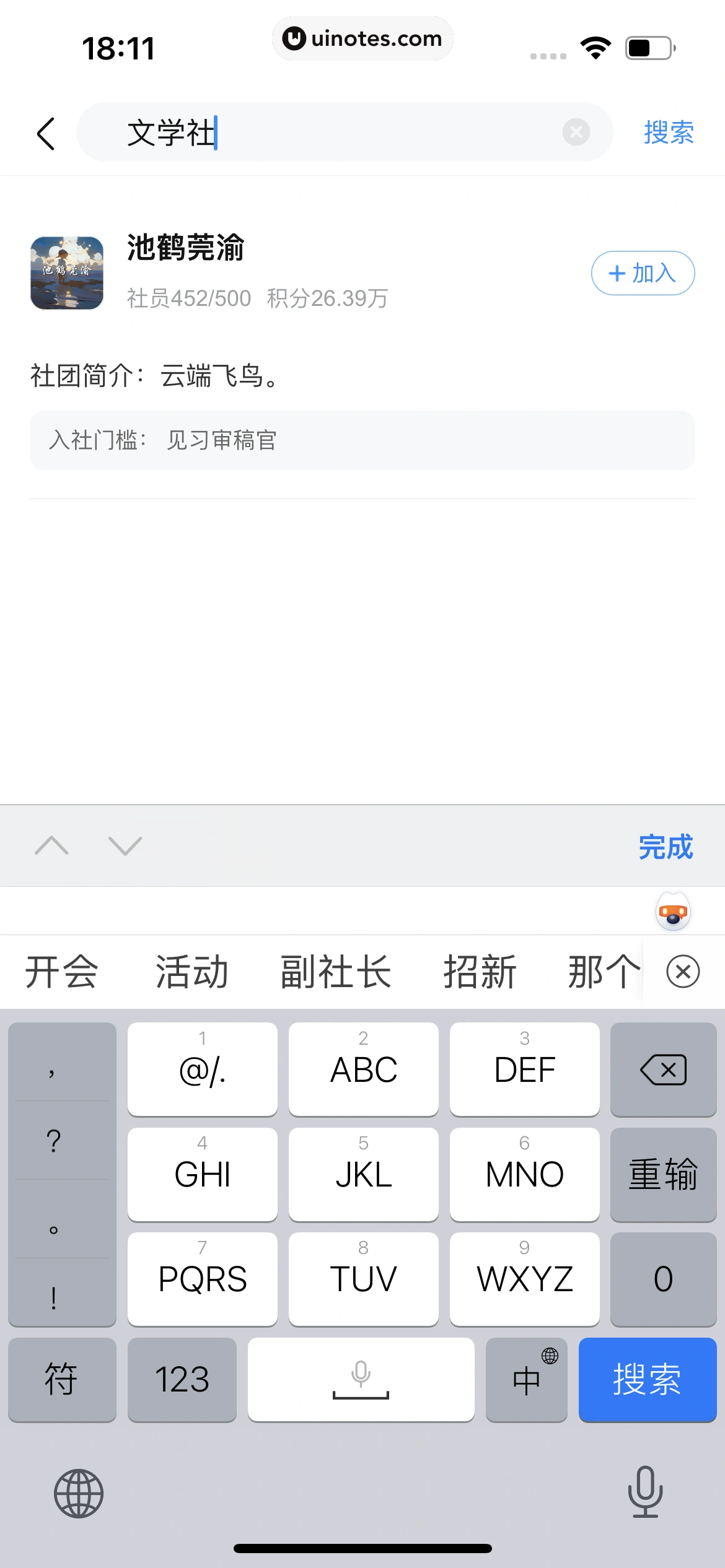Select the 活动 keyboard suggestion
Screen dimensions: 725x1568
pos(192,972)
